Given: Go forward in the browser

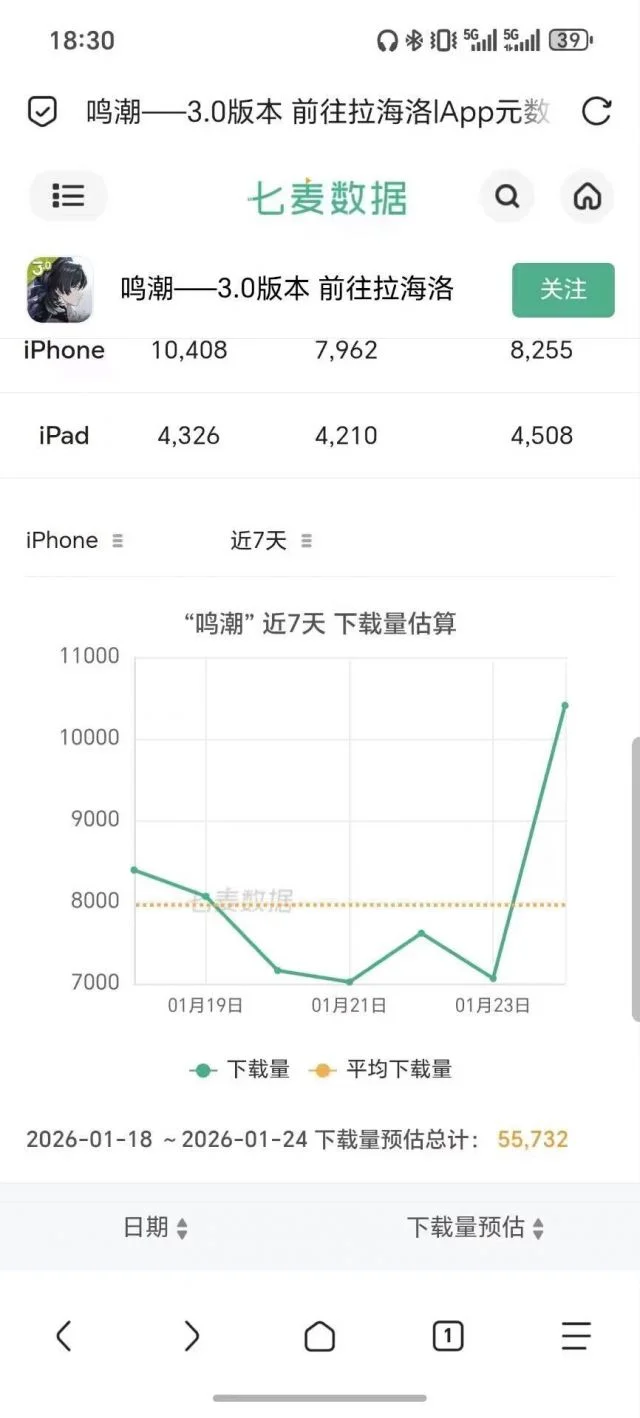Looking at the screenshot, I should click(x=191, y=1336).
